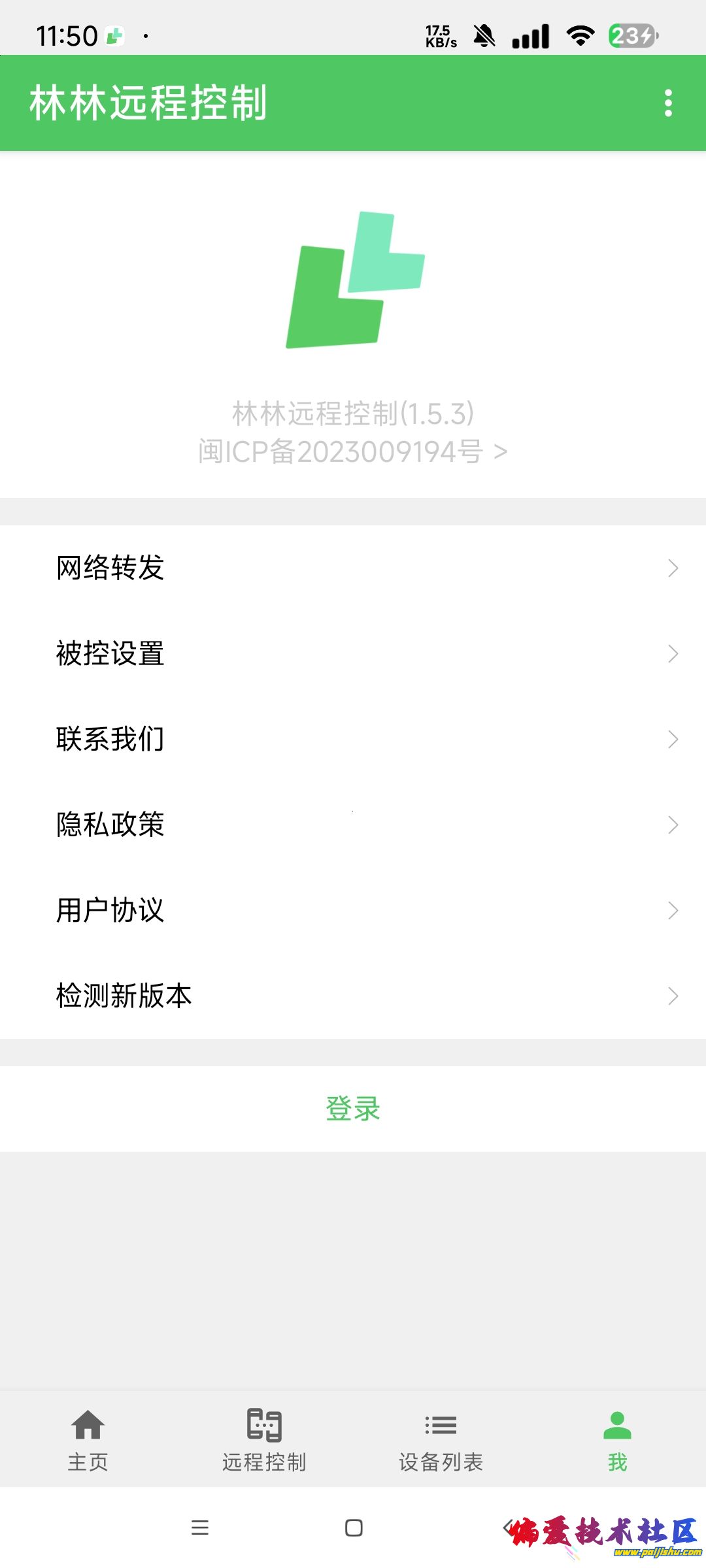The height and width of the screenshot is (1568, 706).
Task: Tap the 登录 button
Action: click(x=353, y=1109)
